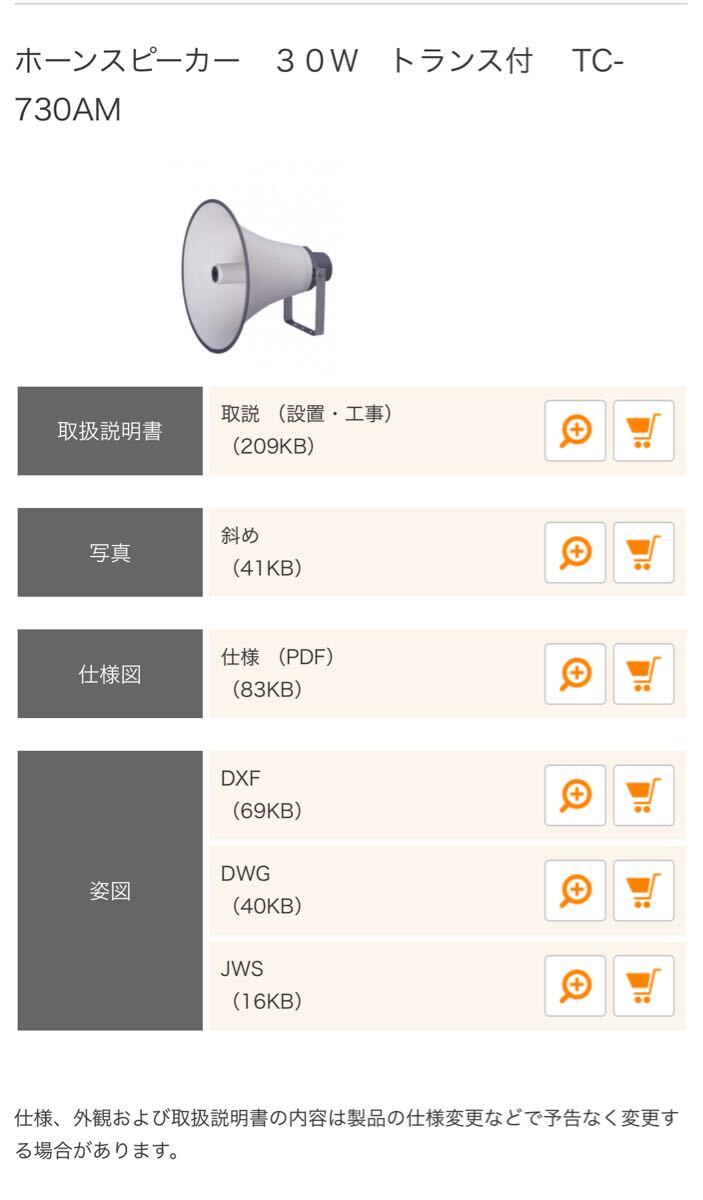The height and width of the screenshot is (1200, 703).
Task: Add the DXF file to the cart
Action: (x=643, y=795)
